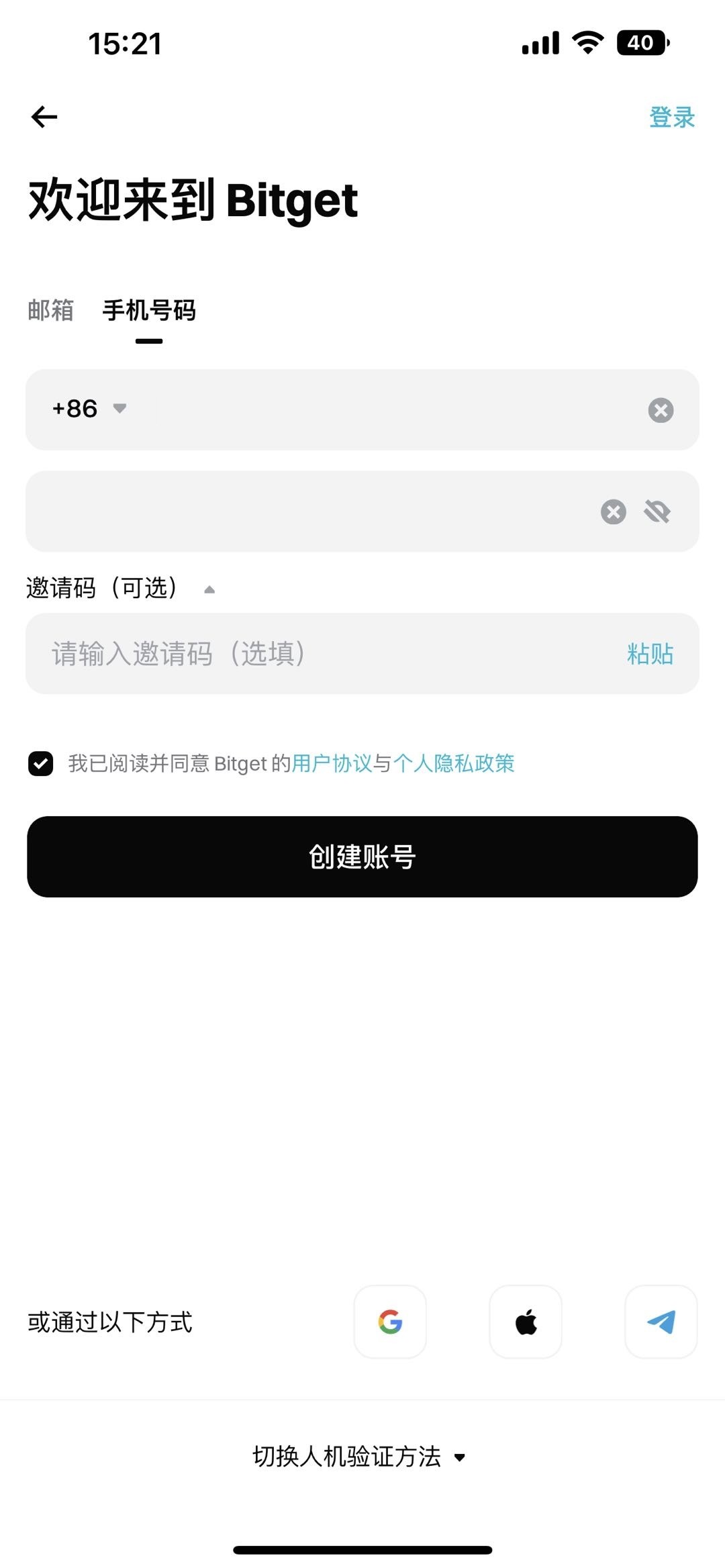Open 个人隐私政策 privacy policy
The height and width of the screenshot is (1568, 725).
(456, 764)
